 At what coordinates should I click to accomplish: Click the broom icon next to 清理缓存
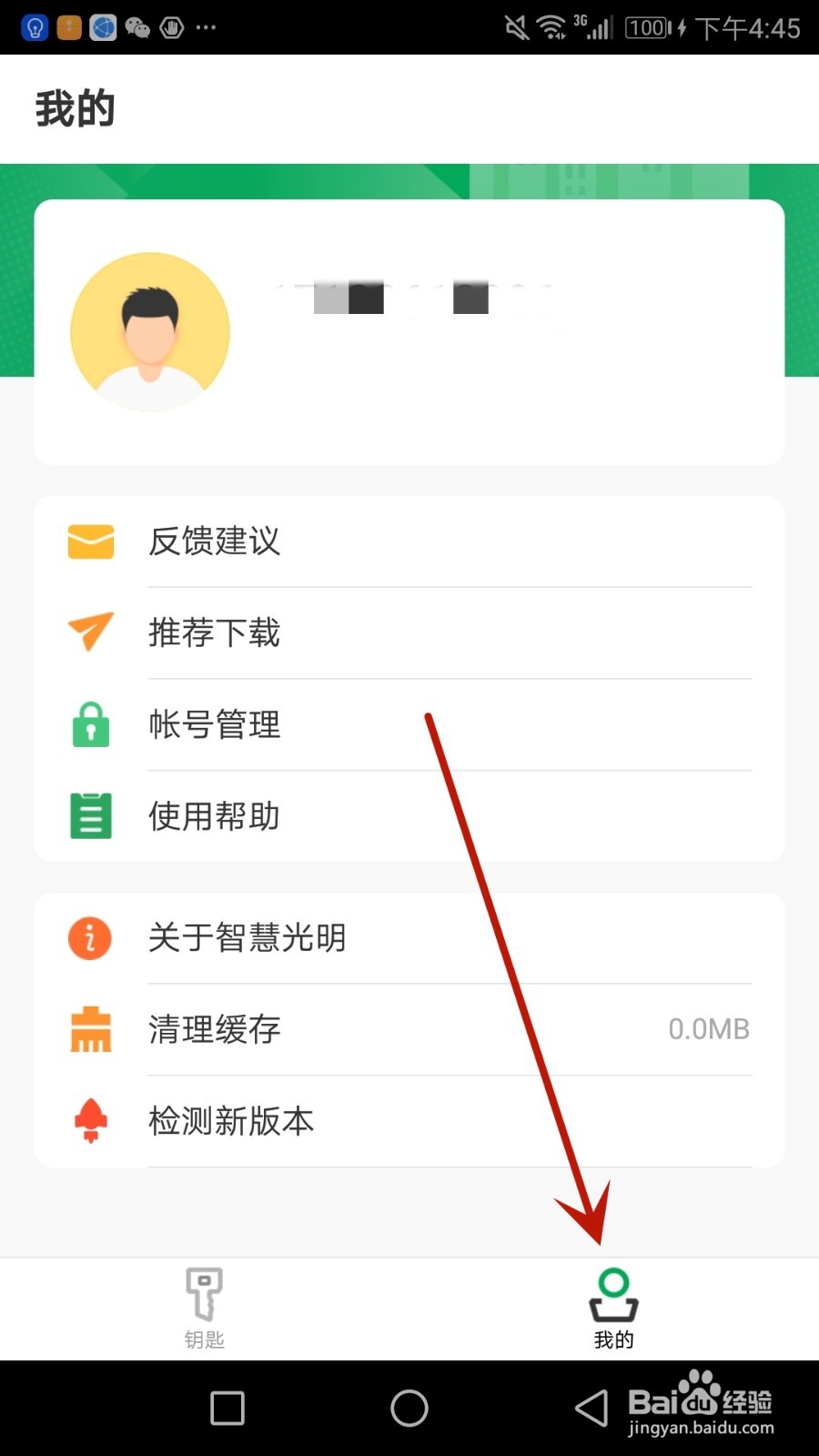[88, 1029]
